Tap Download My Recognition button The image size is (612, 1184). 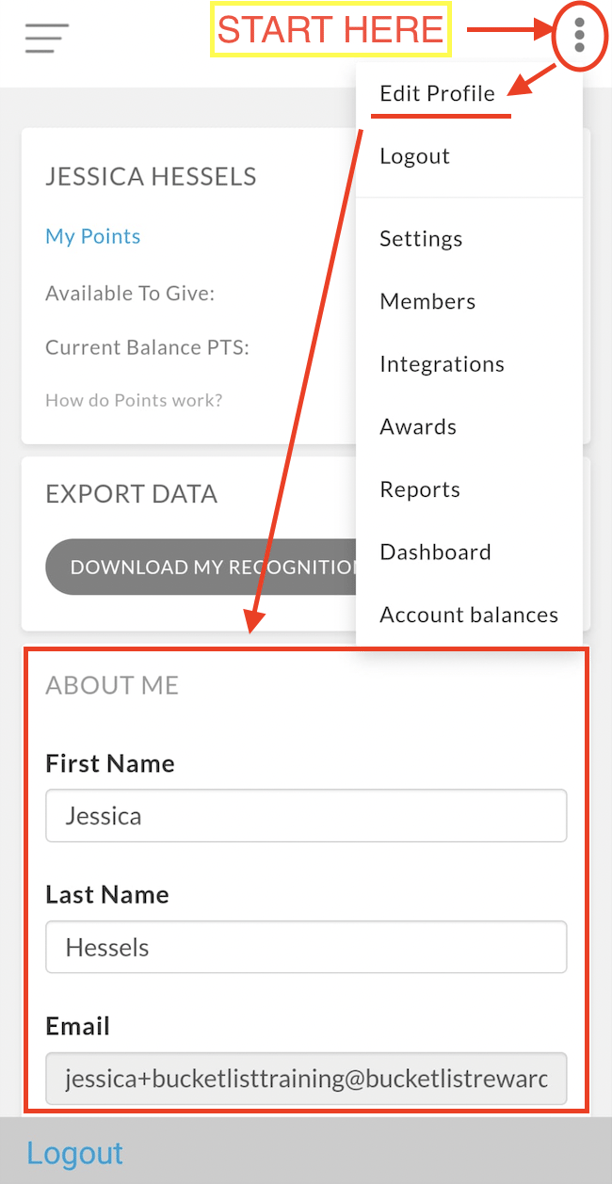pos(200,567)
